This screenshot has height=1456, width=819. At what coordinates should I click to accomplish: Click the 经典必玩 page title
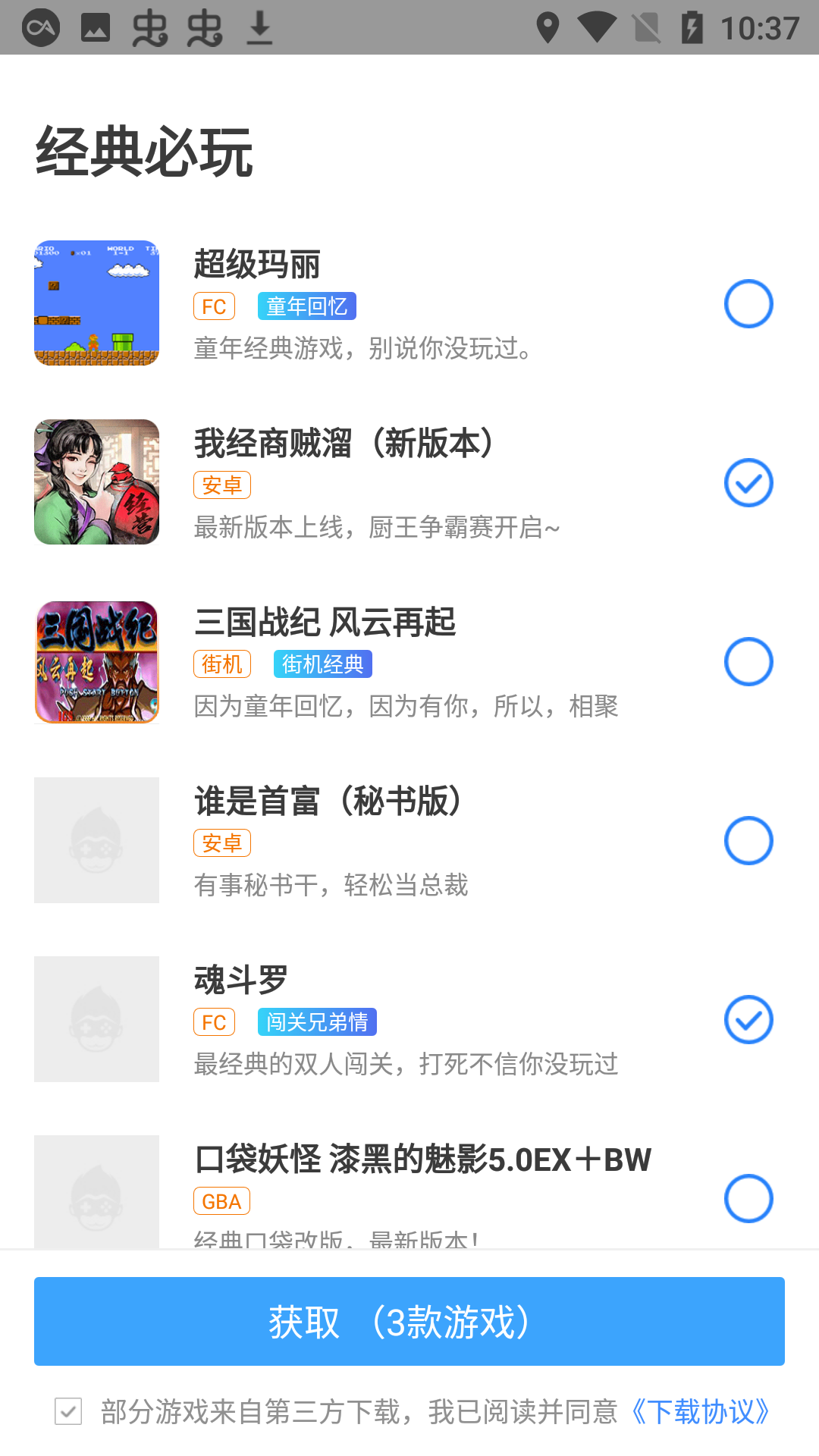click(144, 152)
